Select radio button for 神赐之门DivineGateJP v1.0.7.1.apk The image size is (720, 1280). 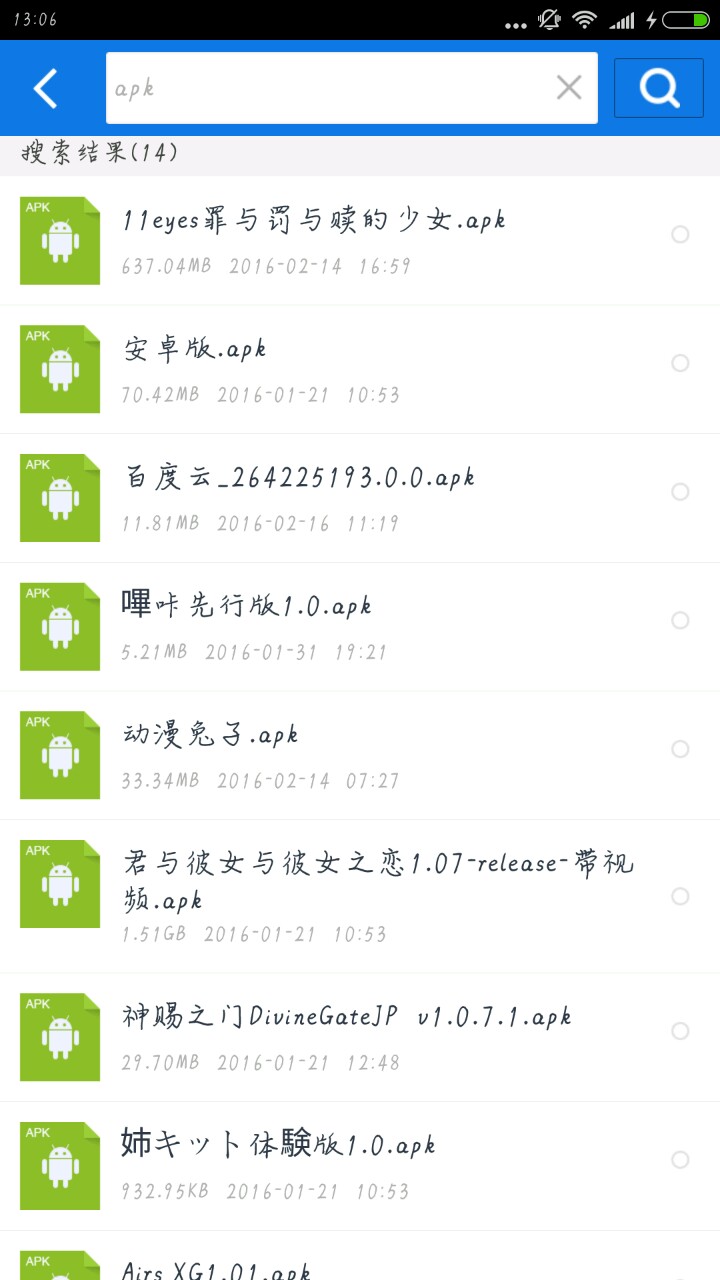680,1031
